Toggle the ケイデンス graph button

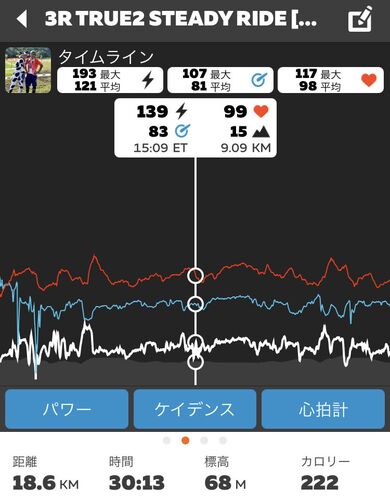pyautogui.click(x=195, y=409)
